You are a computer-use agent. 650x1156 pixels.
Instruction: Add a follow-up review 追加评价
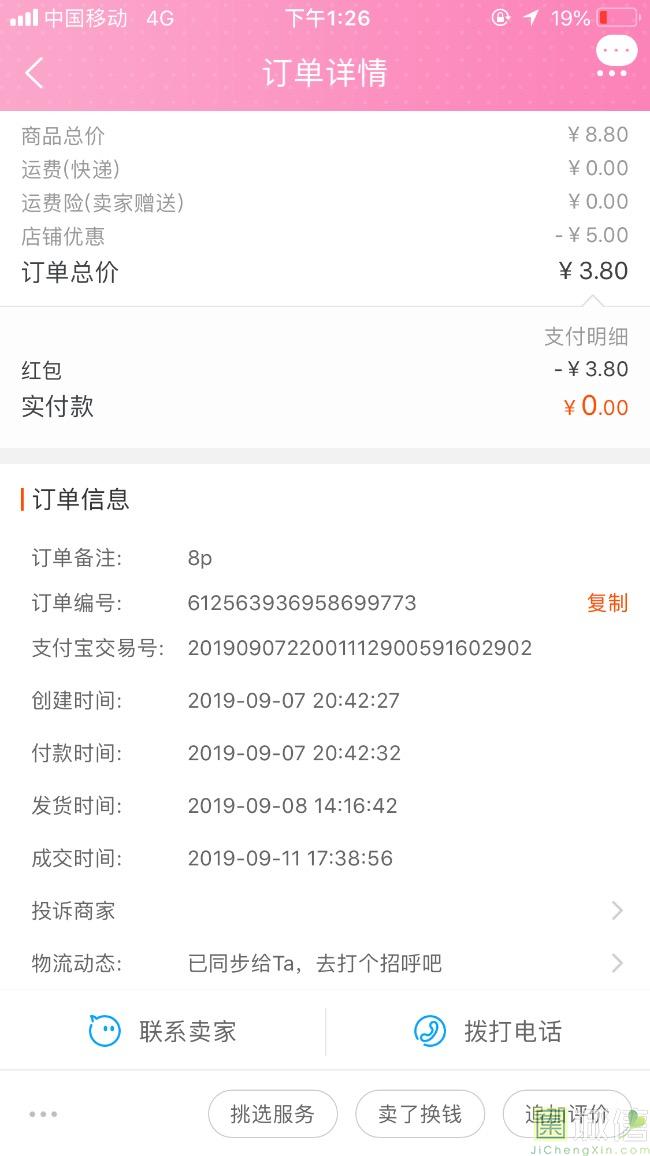tap(567, 1114)
